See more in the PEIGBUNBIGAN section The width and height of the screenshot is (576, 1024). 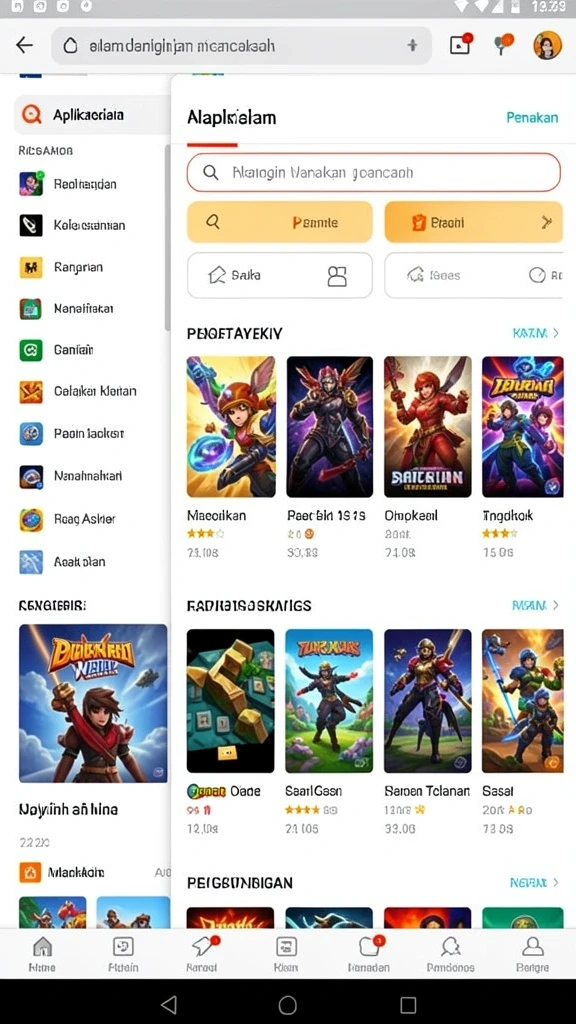click(x=534, y=882)
